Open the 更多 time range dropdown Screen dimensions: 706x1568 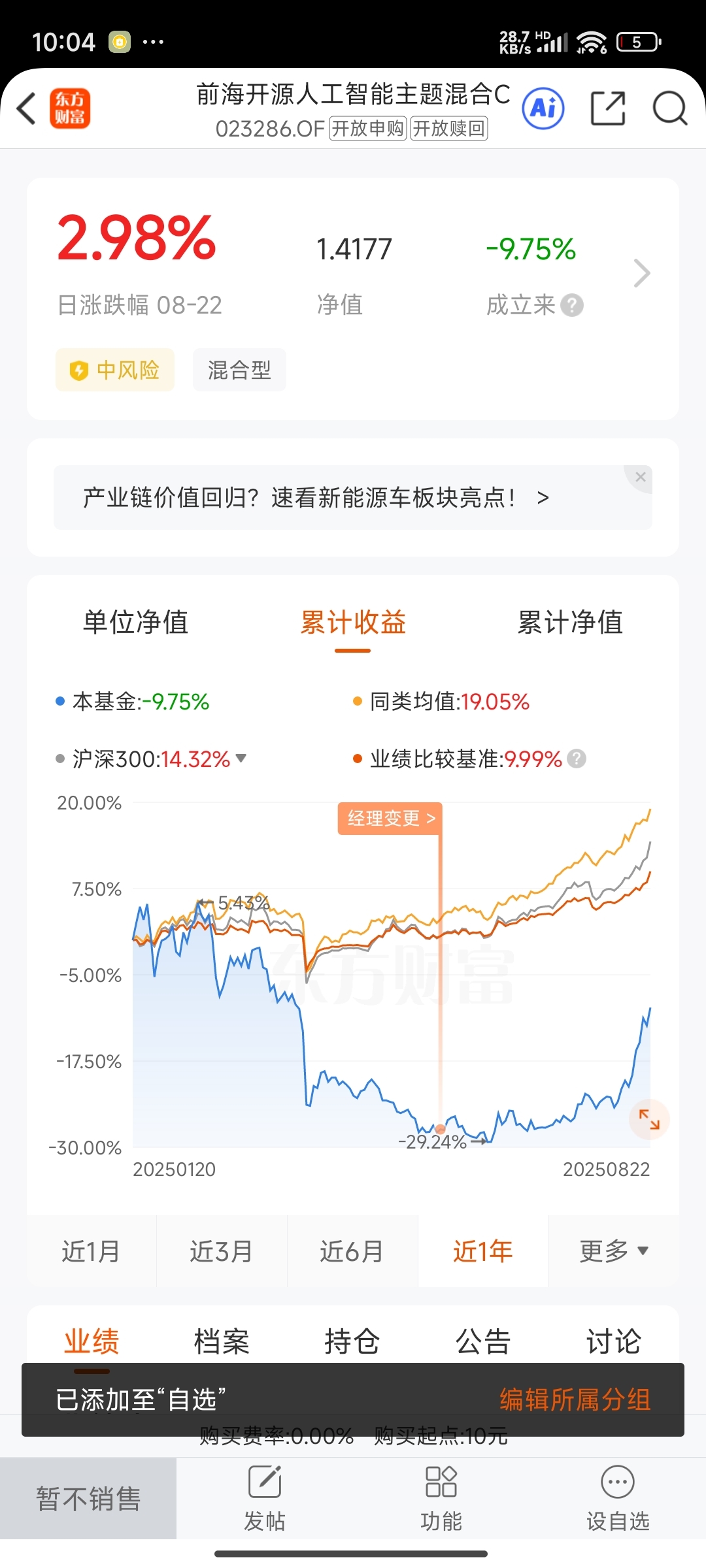[613, 1251]
